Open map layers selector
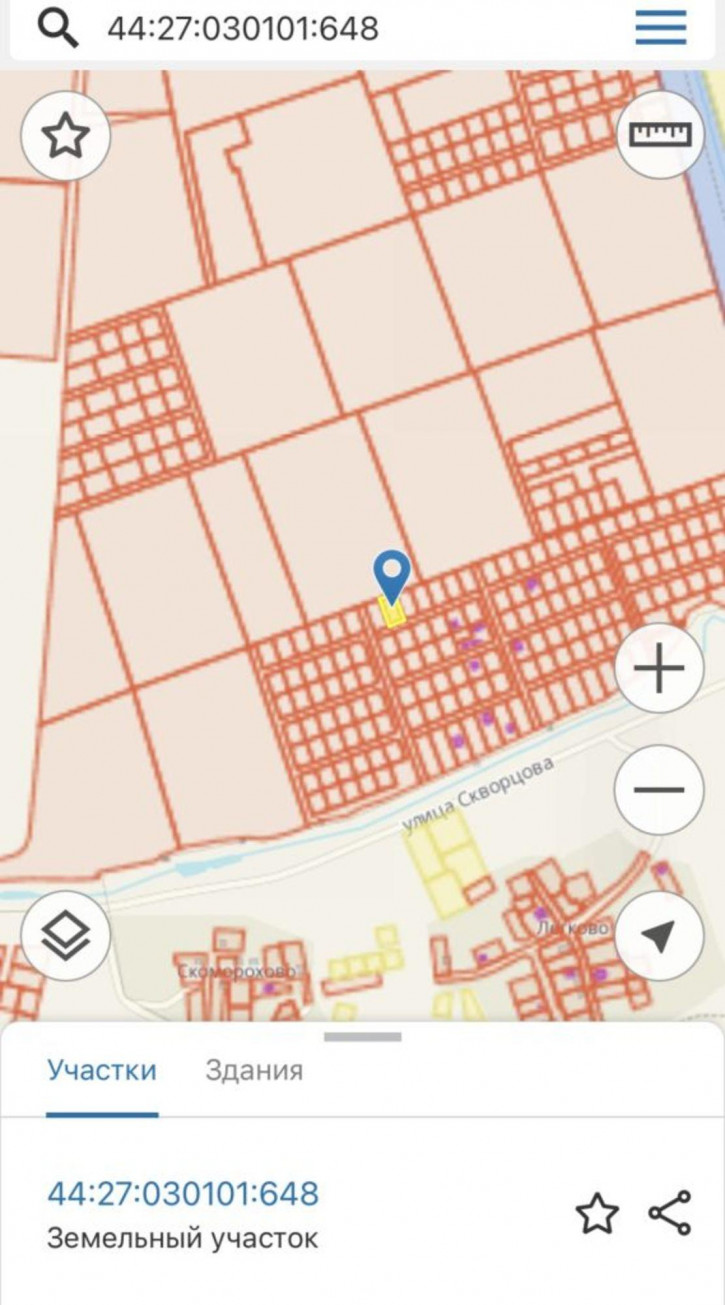 pos(66,935)
